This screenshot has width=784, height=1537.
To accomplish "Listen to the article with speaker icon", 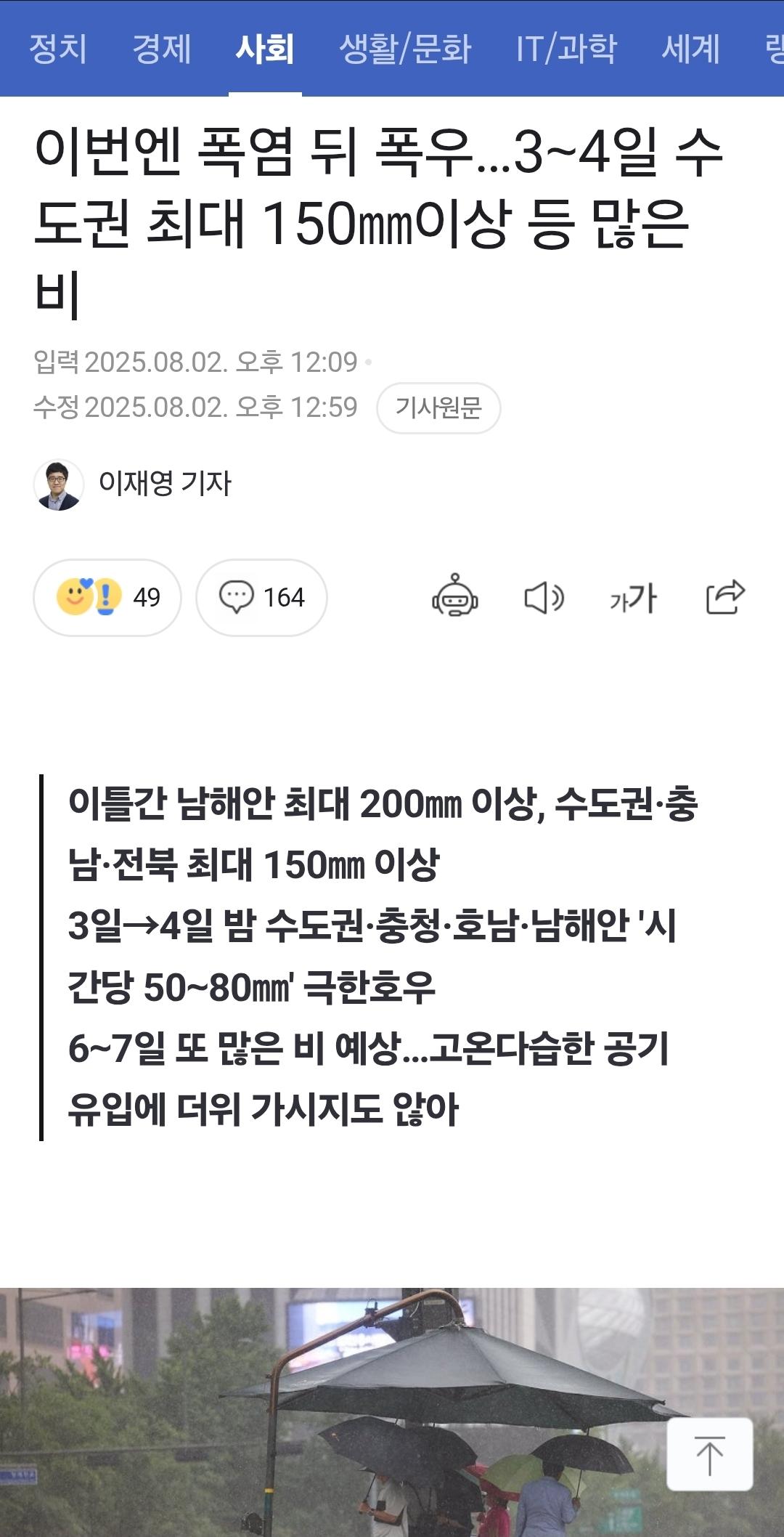I will (544, 599).
